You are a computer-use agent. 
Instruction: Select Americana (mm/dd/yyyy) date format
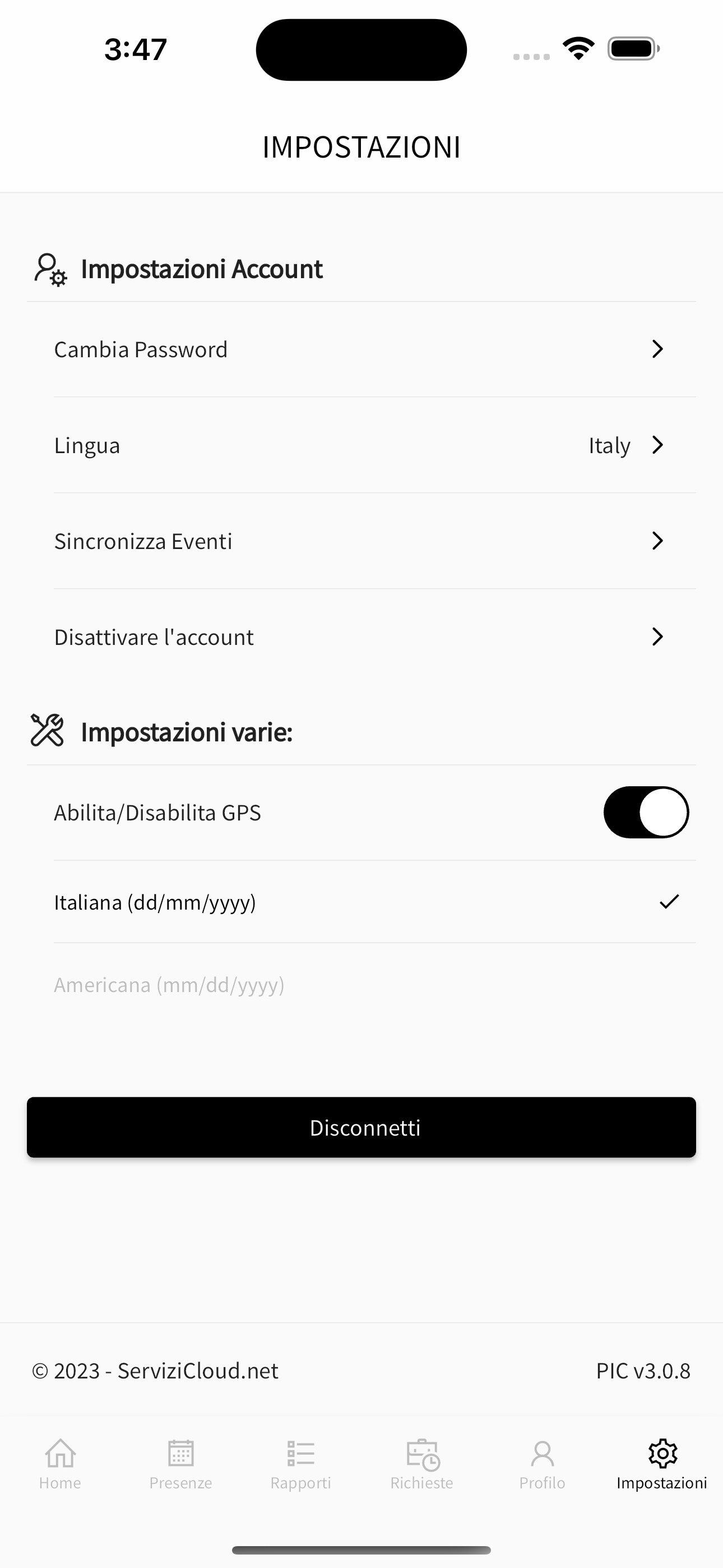[360, 984]
